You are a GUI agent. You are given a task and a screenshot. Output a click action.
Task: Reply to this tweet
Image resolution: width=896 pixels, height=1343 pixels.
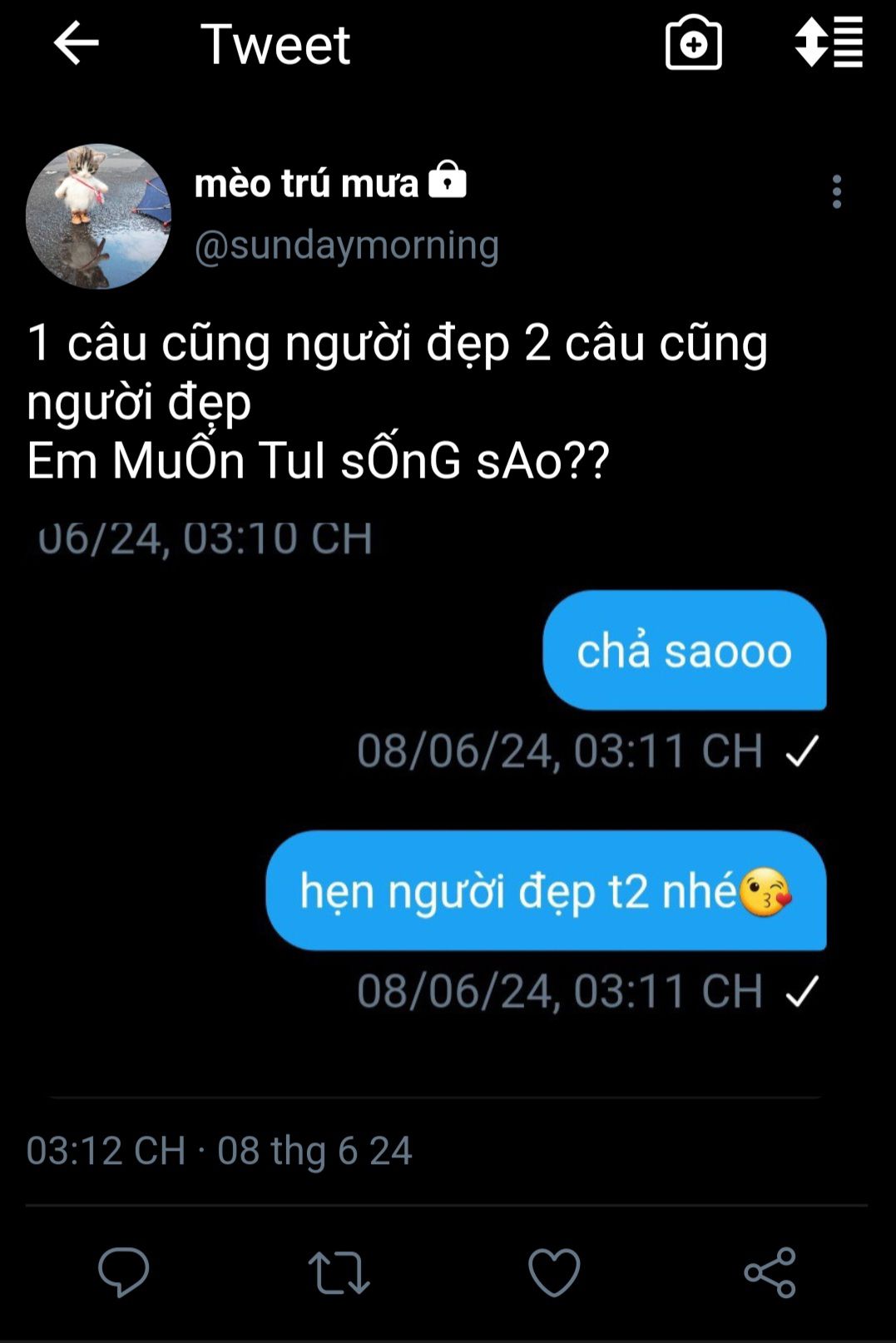(123, 1271)
